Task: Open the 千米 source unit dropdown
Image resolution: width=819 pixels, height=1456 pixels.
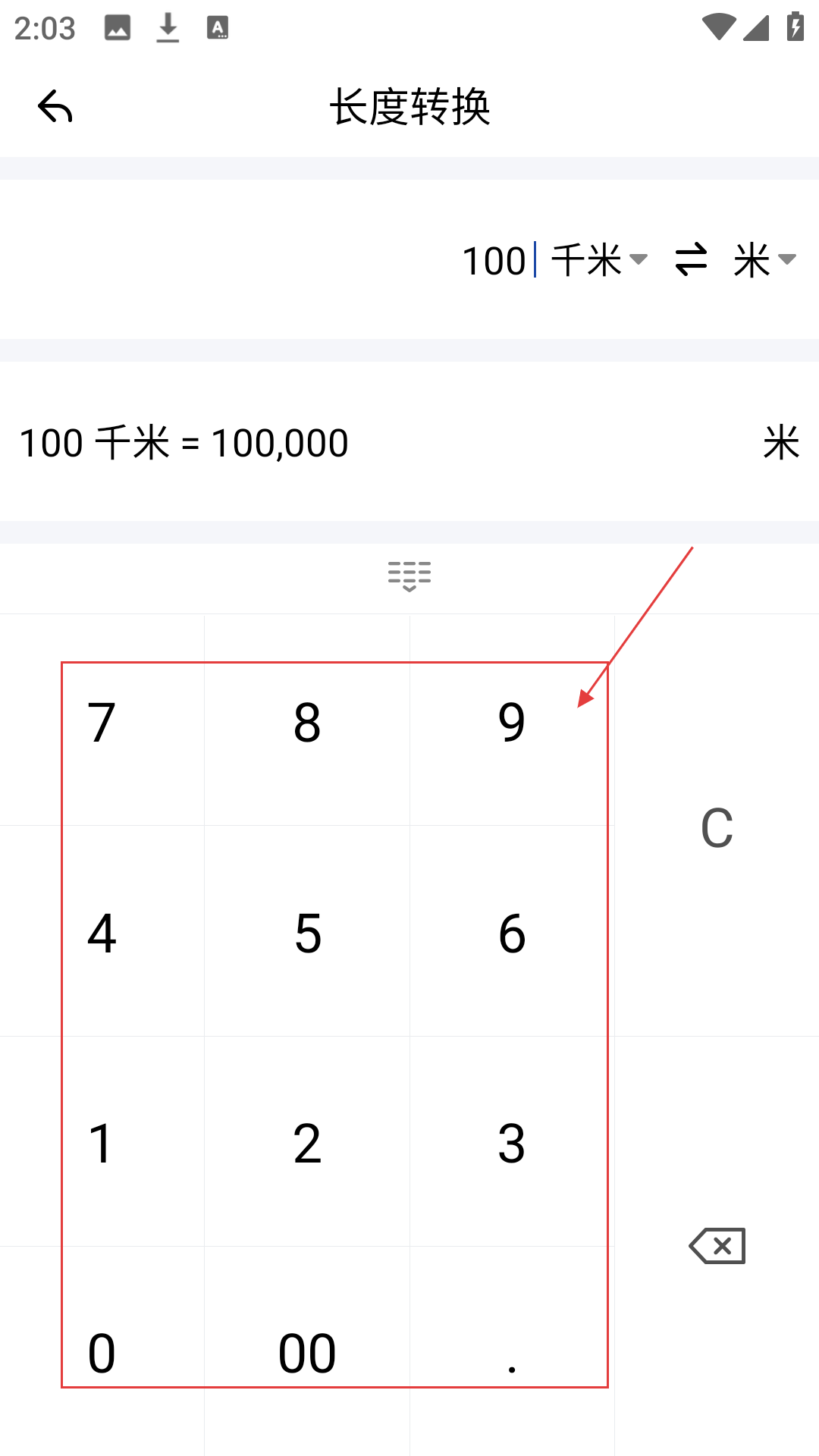Action: (599, 260)
